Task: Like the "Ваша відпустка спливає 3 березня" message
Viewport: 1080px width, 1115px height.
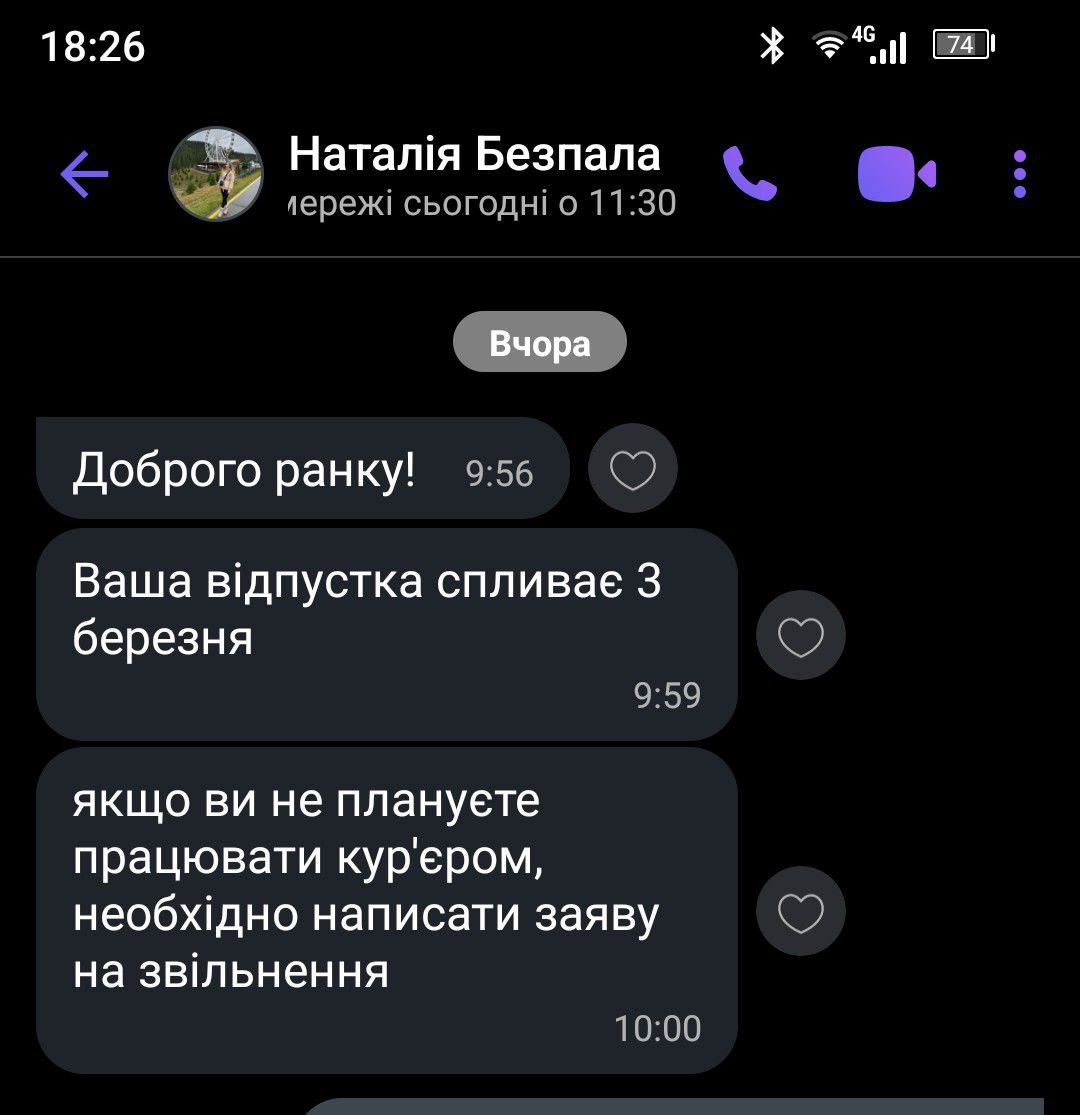Action: coord(800,636)
